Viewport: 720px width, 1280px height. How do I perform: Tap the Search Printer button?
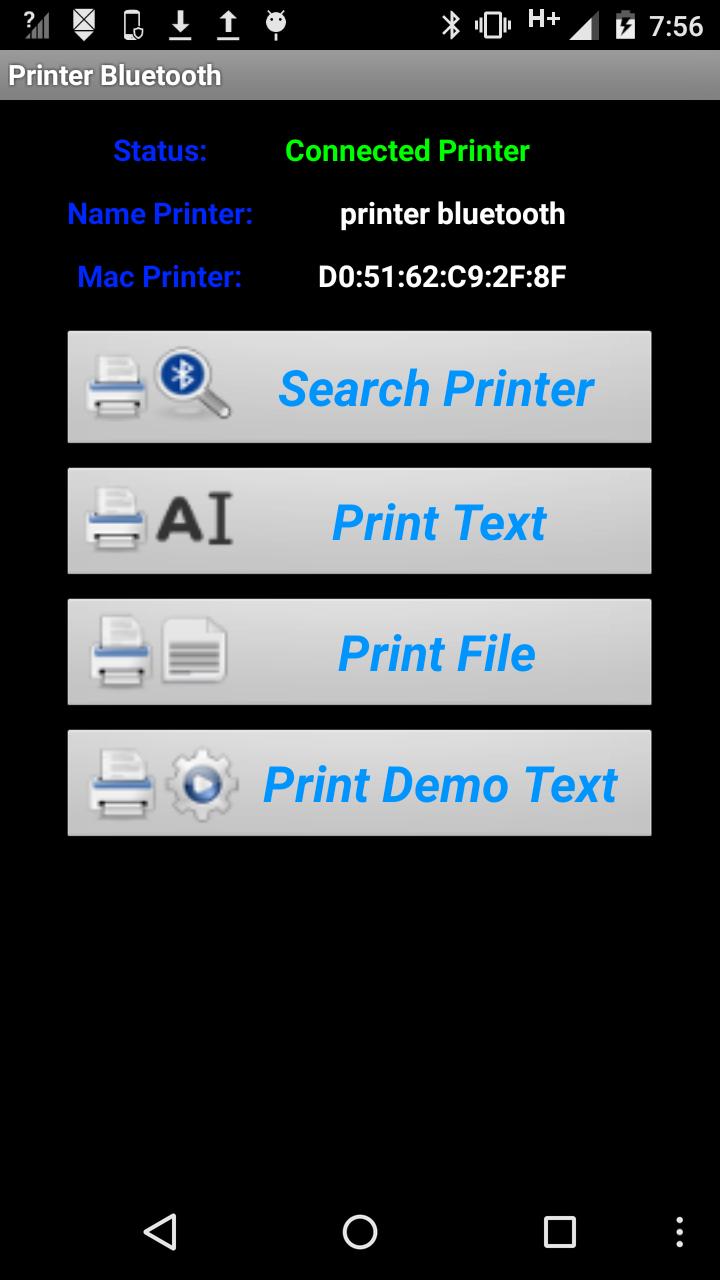[359, 387]
